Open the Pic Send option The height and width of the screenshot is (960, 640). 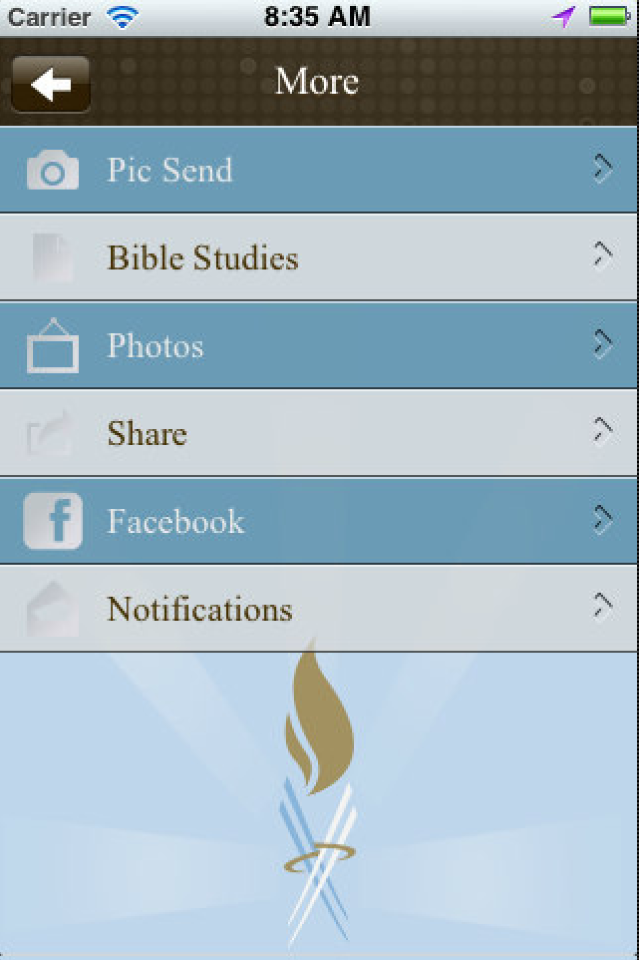coord(318,170)
